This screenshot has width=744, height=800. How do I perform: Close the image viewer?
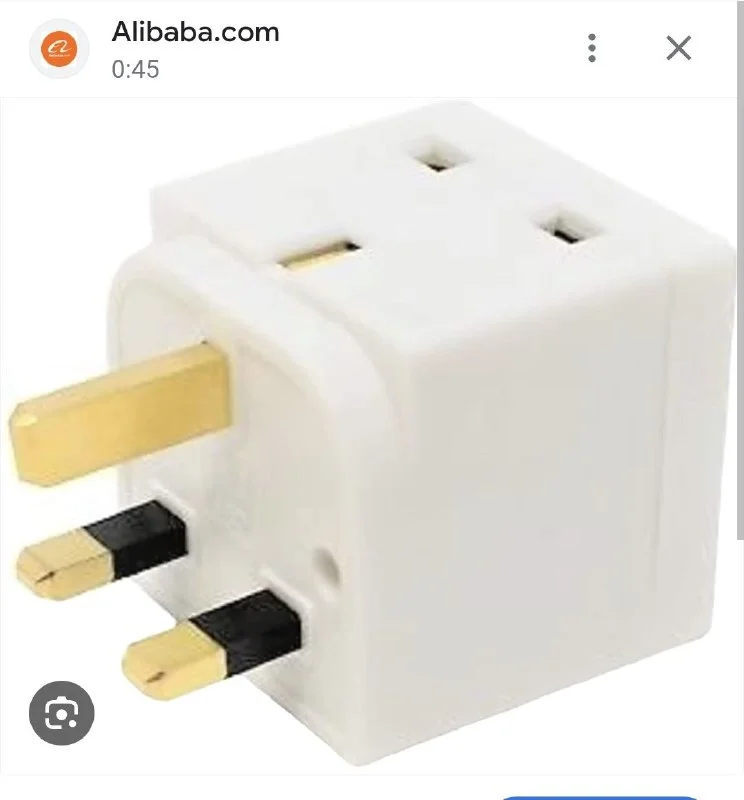coord(679,48)
